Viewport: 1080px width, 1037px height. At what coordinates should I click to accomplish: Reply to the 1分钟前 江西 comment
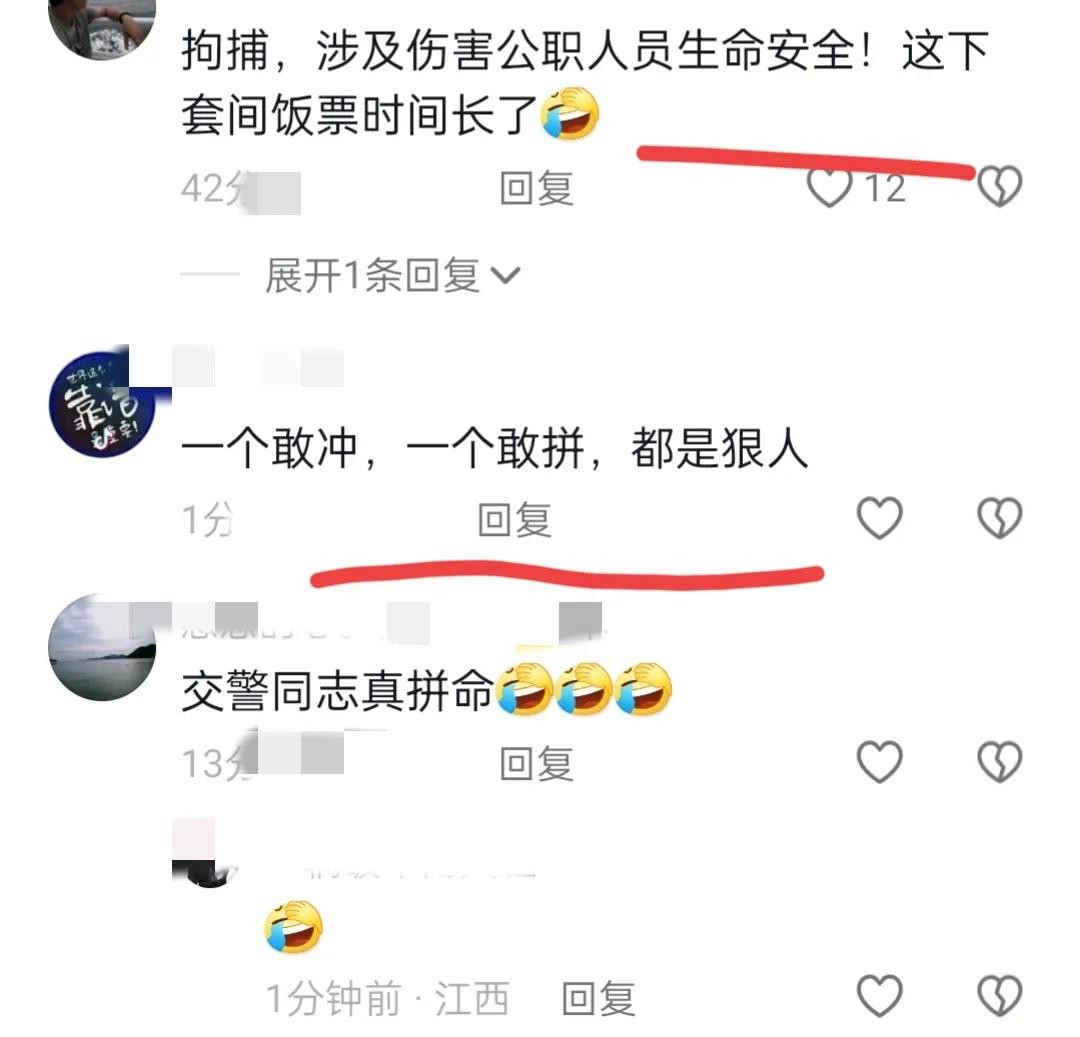[599, 998]
